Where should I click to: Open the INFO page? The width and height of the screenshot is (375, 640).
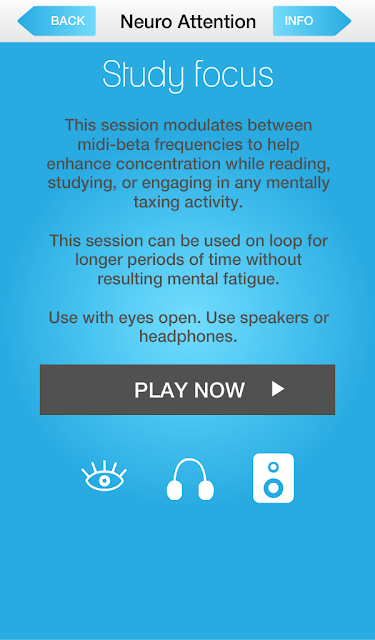tap(312, 21)
